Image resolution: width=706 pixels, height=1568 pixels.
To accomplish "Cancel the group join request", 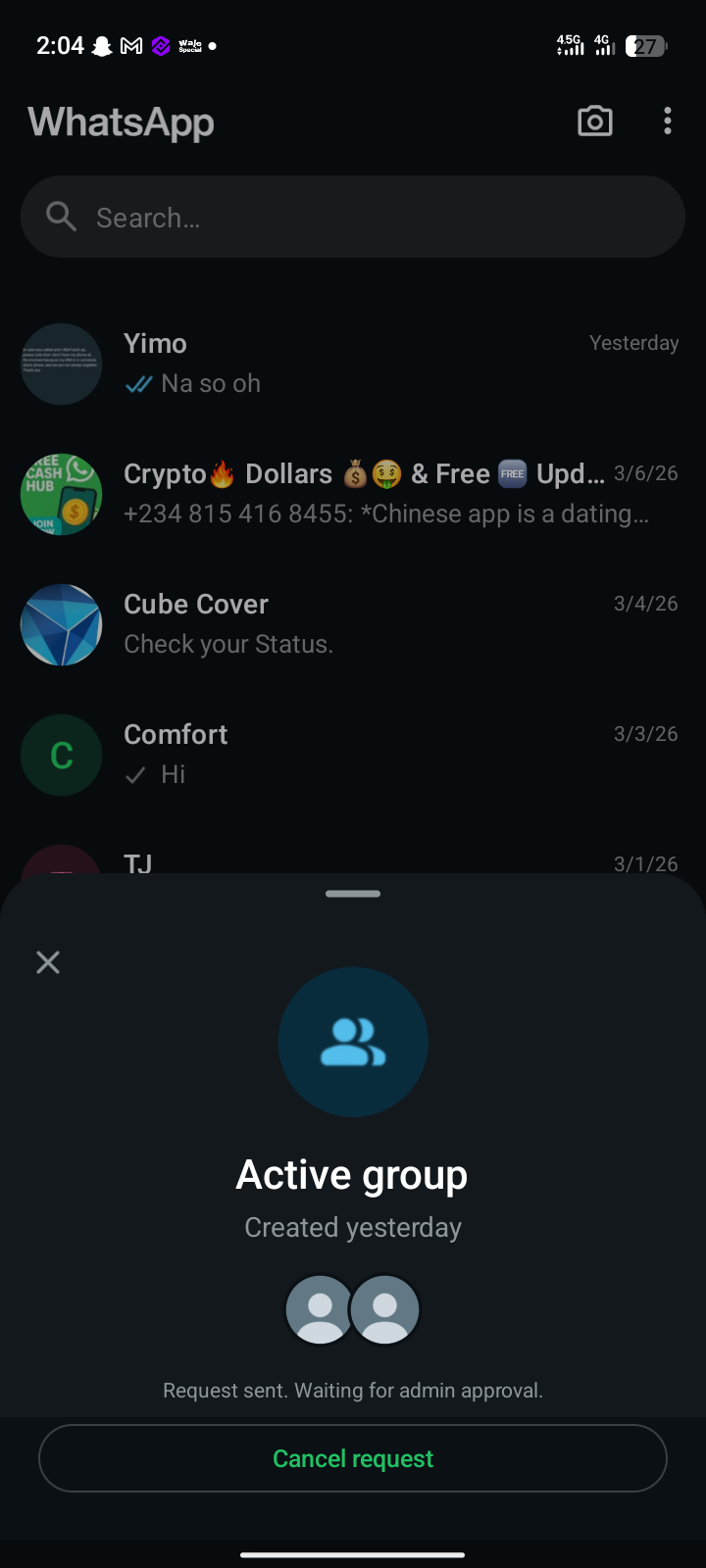I will coord(353,1458).
